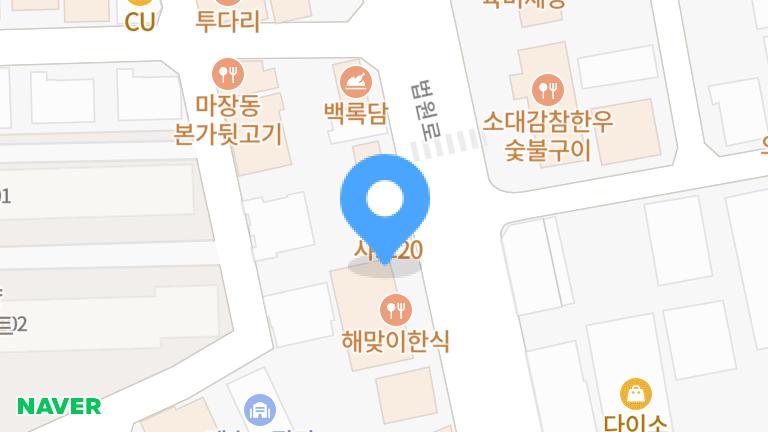Open the 다이소 shop marker
The width and height of the screenshot is (768, 432).
tap(634, 392)
